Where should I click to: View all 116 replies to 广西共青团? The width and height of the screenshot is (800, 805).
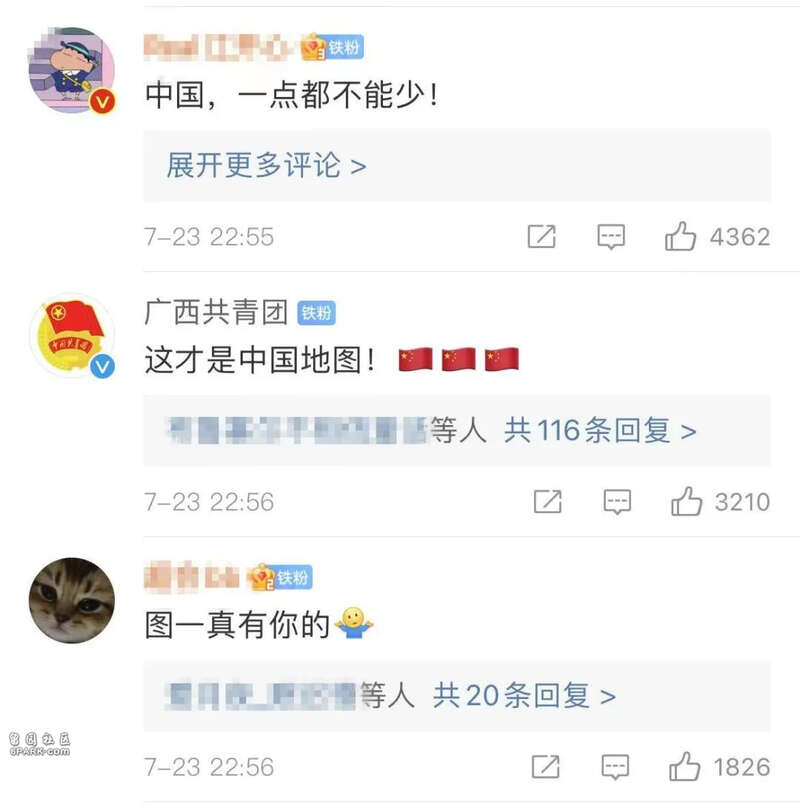point(599,431)
